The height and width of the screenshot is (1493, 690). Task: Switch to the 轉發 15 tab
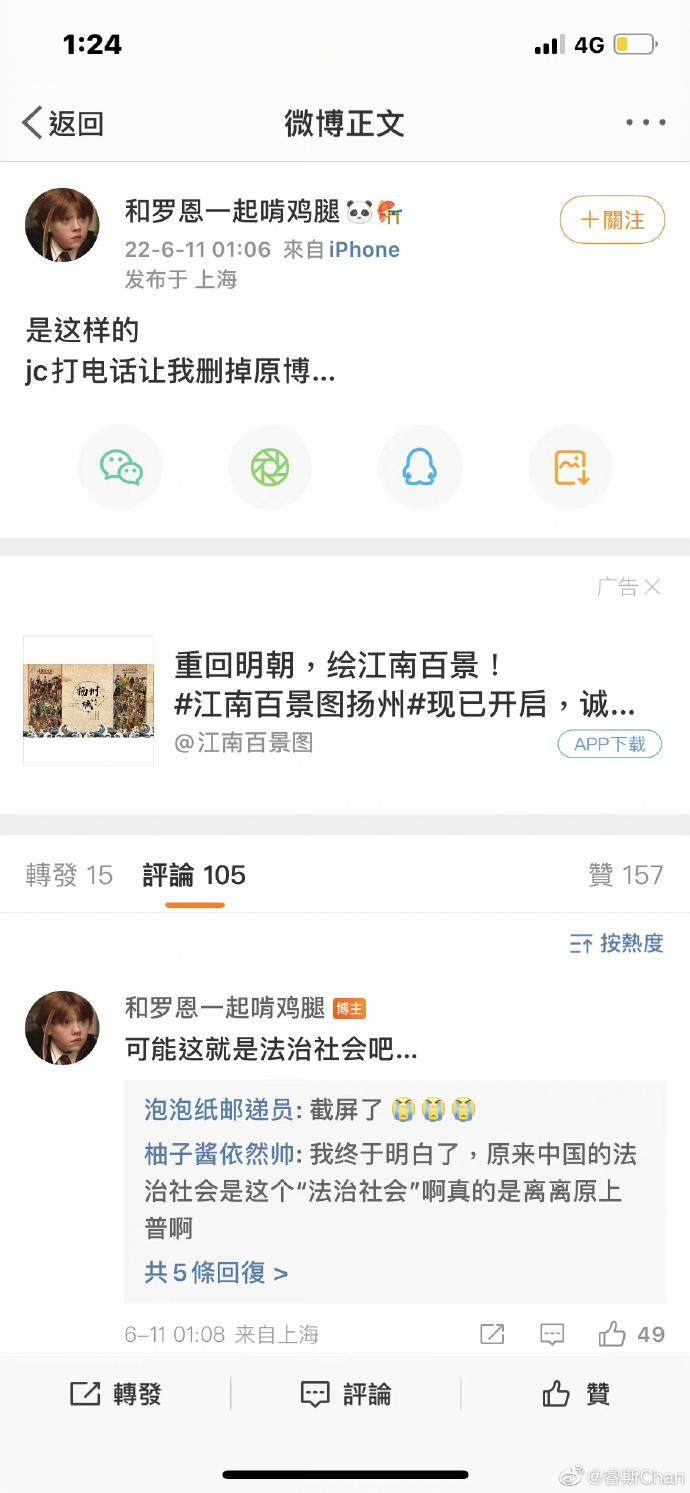(x=69, y=875)
